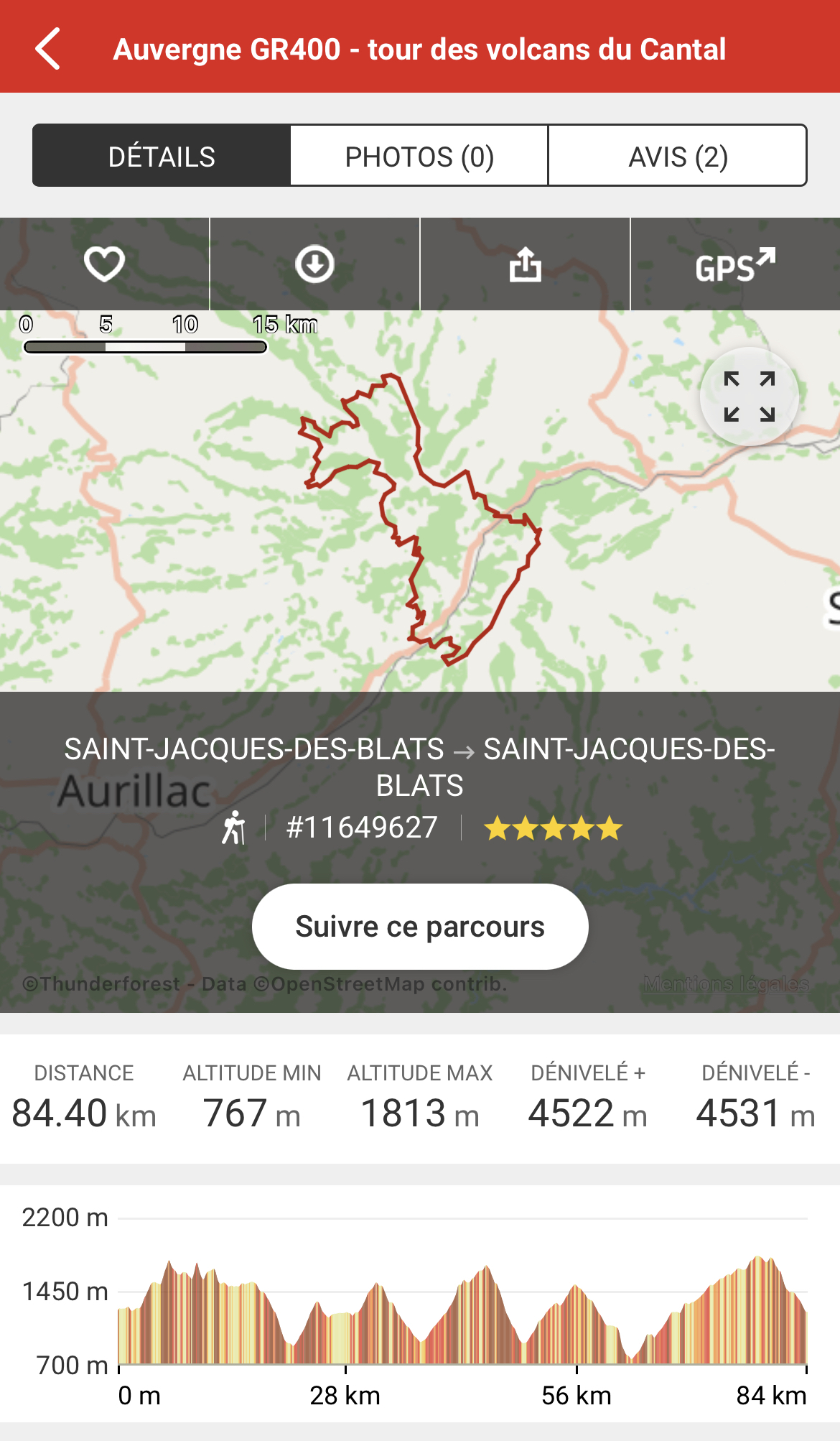
Task: Expand the map to fullscreen
Action: [x=749, y=397]
